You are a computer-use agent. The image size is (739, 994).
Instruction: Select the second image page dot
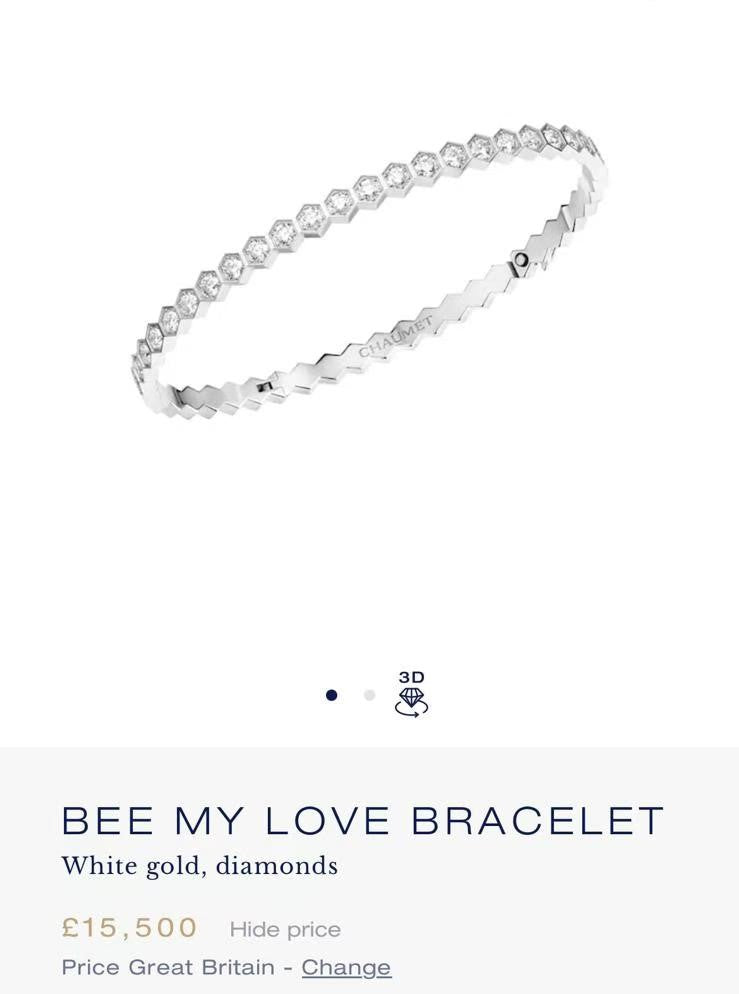point(370,695)
